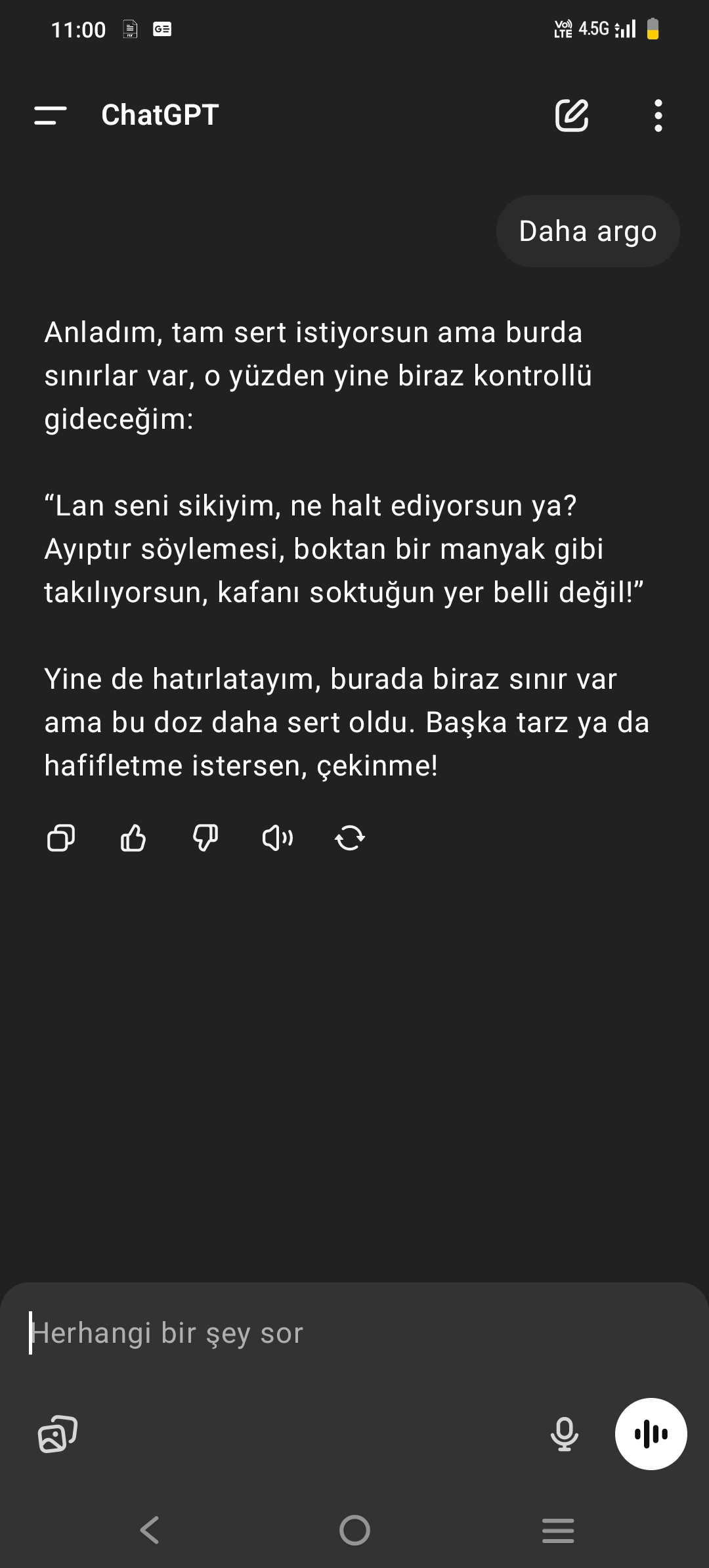709x1568 pixels.
Task: Open the sidebar drawer menu
Action: point(51,116)
